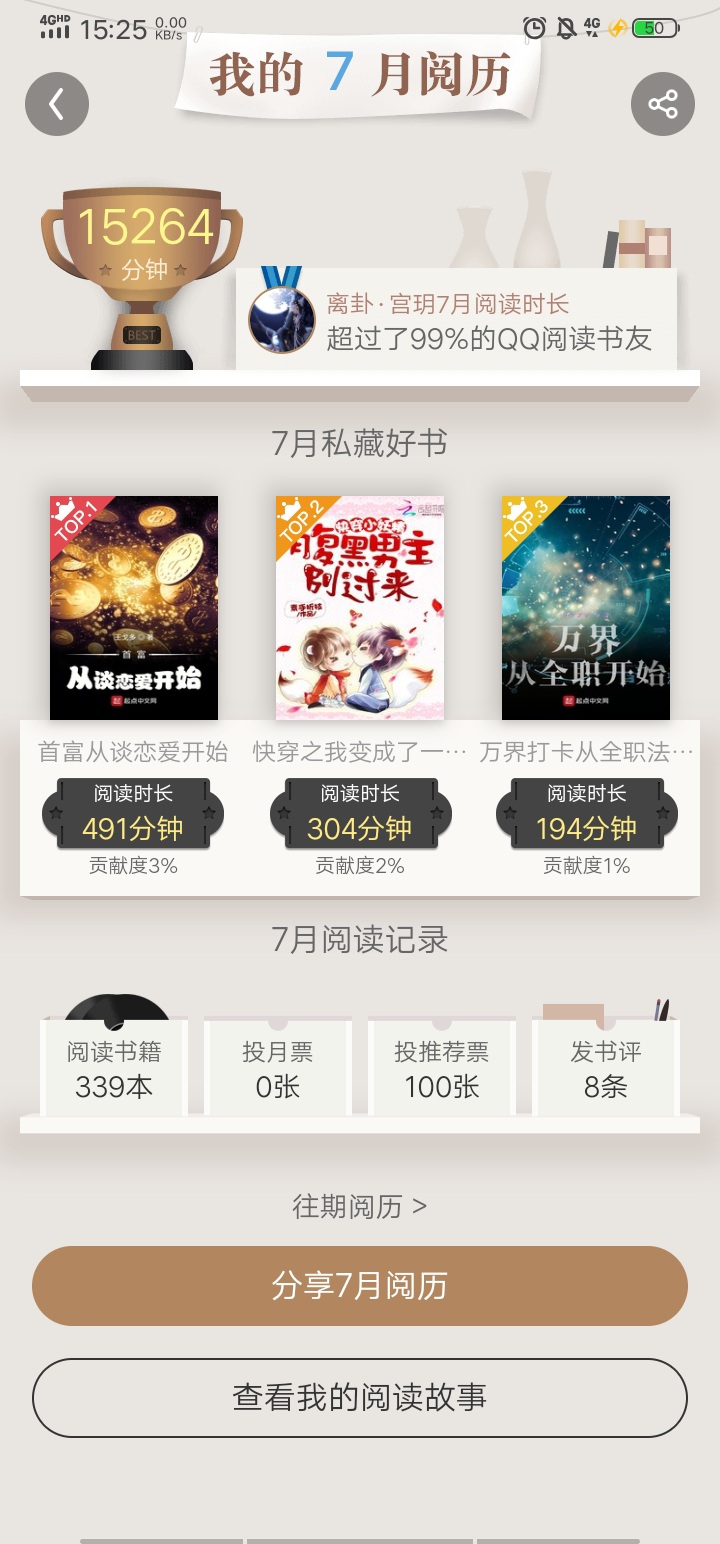Open the book 万界打卡从全职法…
The height and width of the screenshot is (1544, 720).
(x=586, y=608)
